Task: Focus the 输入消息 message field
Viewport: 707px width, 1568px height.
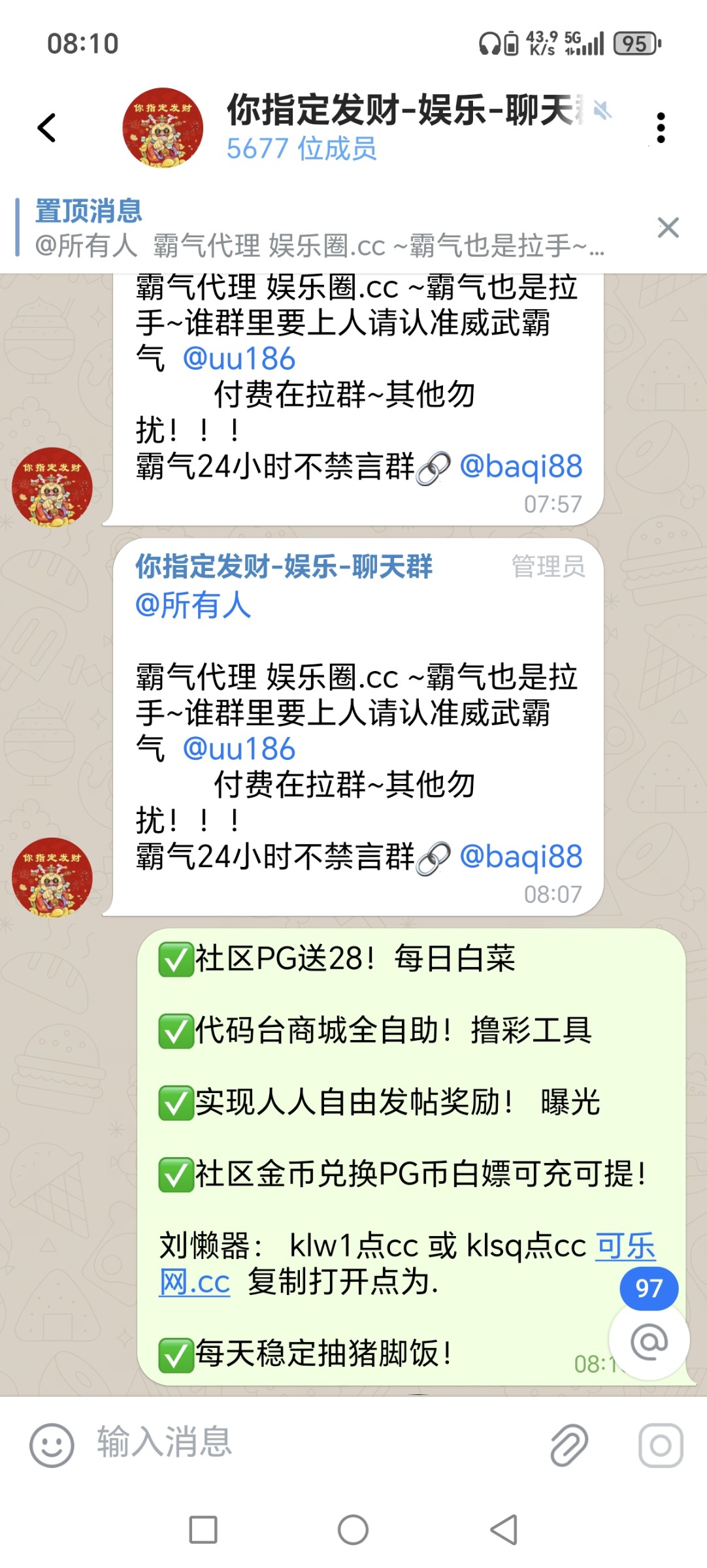Action: tap(314, 1442)
